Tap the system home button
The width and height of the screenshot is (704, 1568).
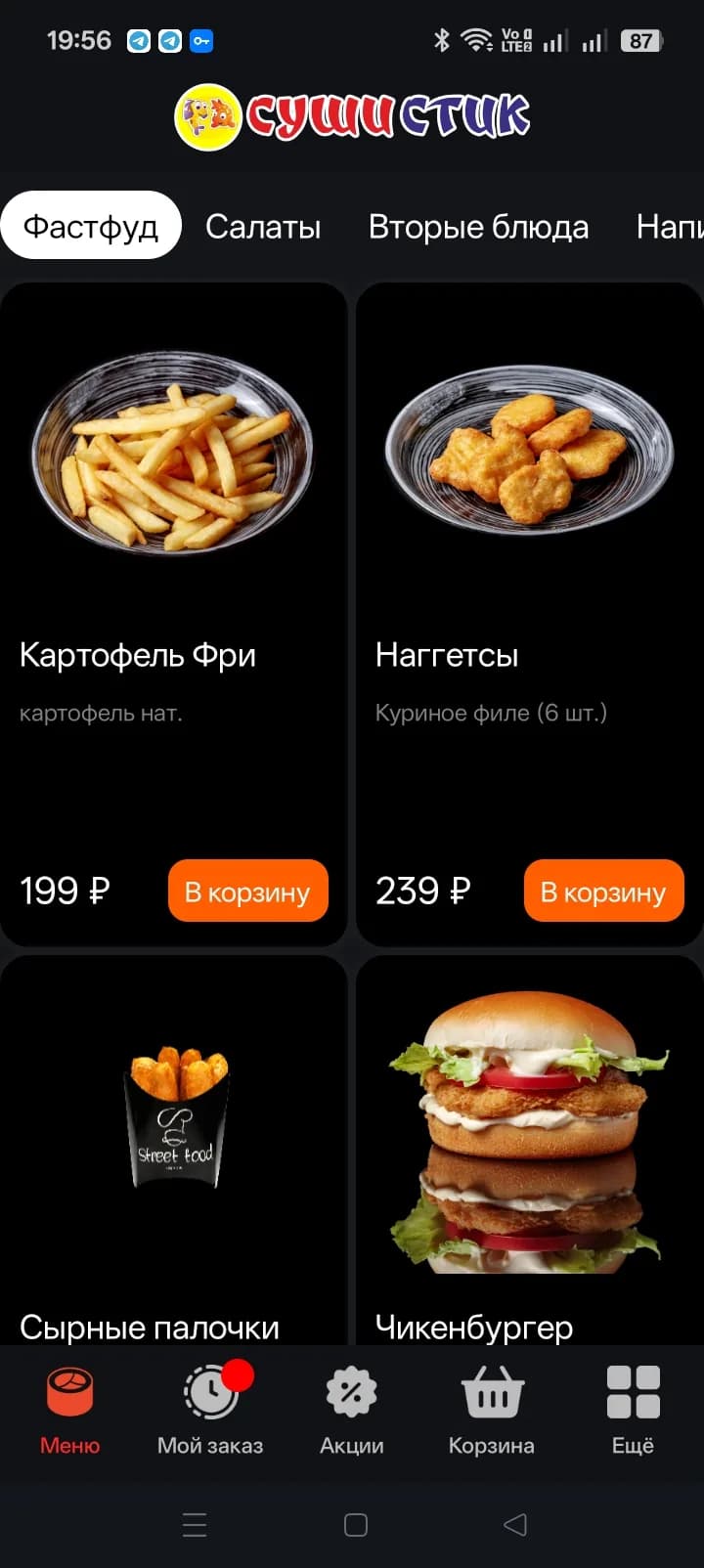pyautogui.click(x=356, y=1524)
